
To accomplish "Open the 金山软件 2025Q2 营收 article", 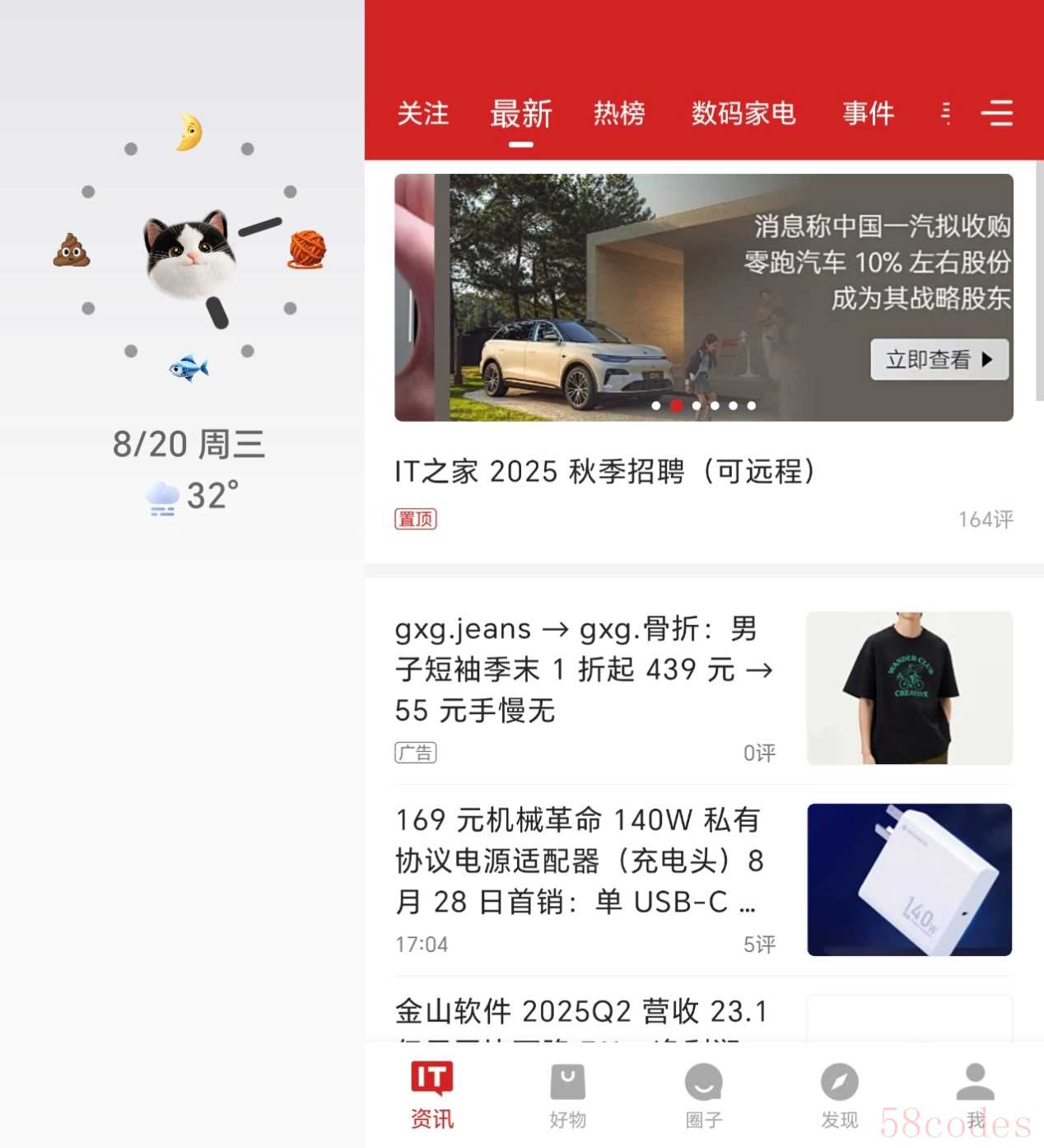I will (x=581, y=1011).
